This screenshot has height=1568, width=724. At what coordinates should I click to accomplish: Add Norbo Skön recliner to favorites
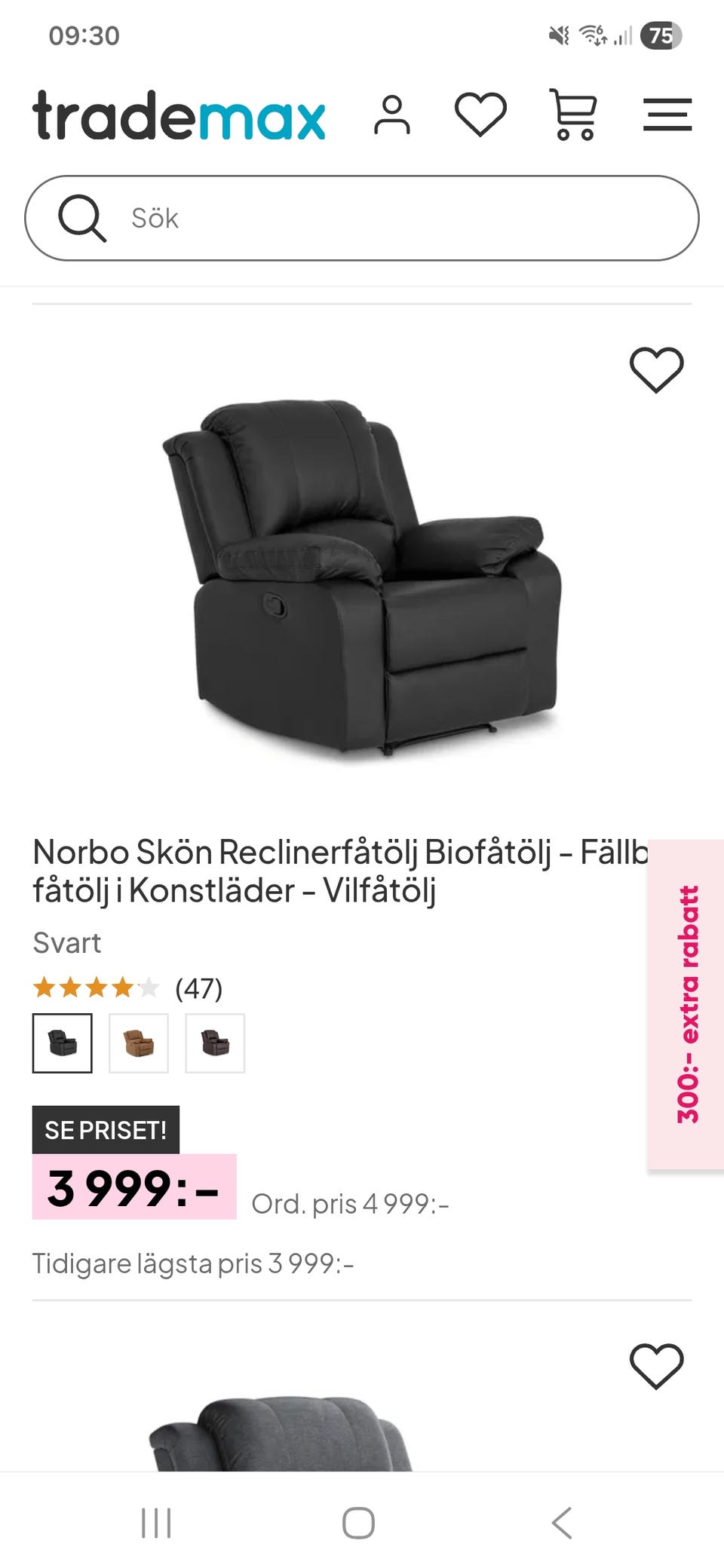tap(656, 369)
